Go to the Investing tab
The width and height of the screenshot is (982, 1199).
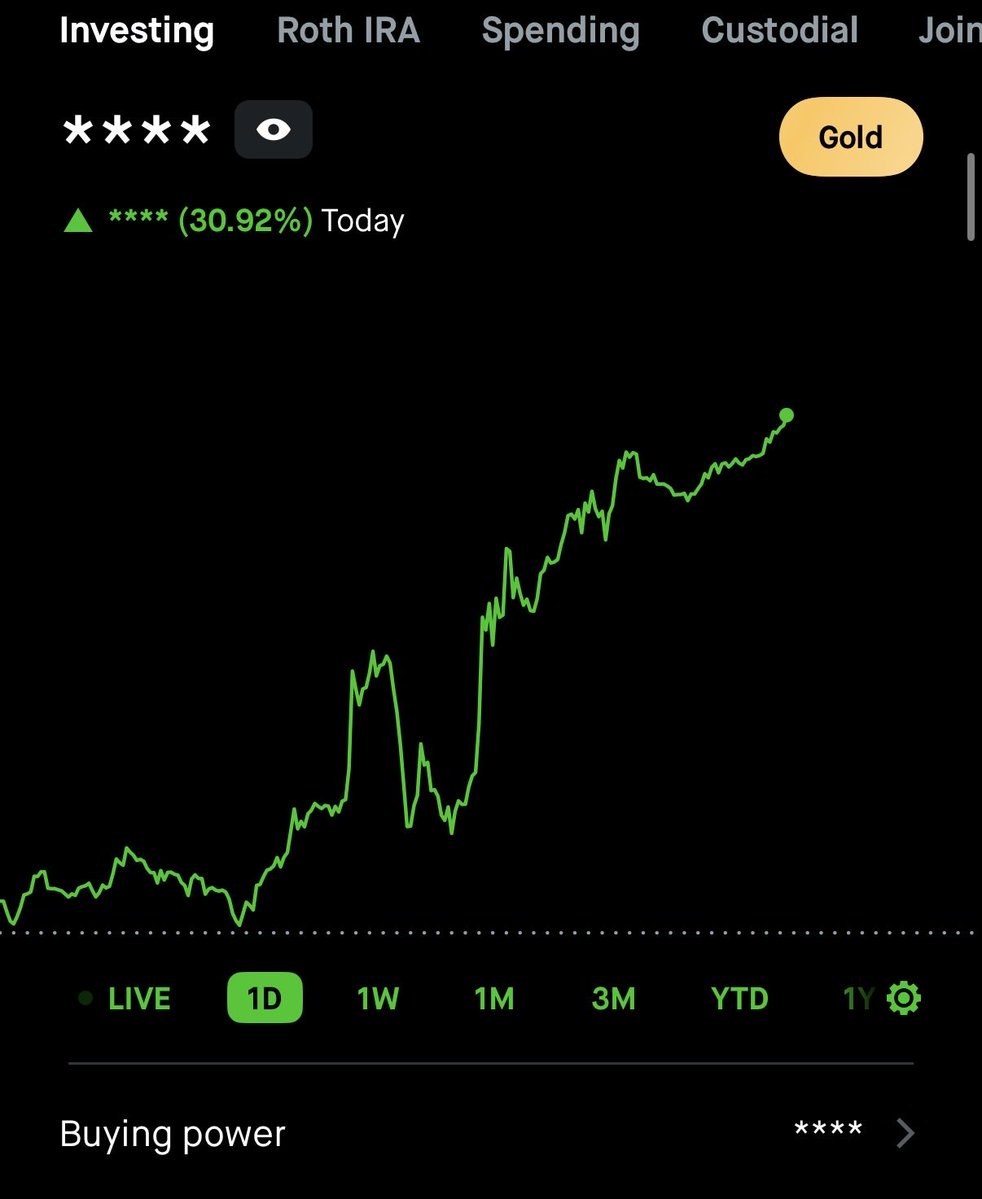point(136,31)
